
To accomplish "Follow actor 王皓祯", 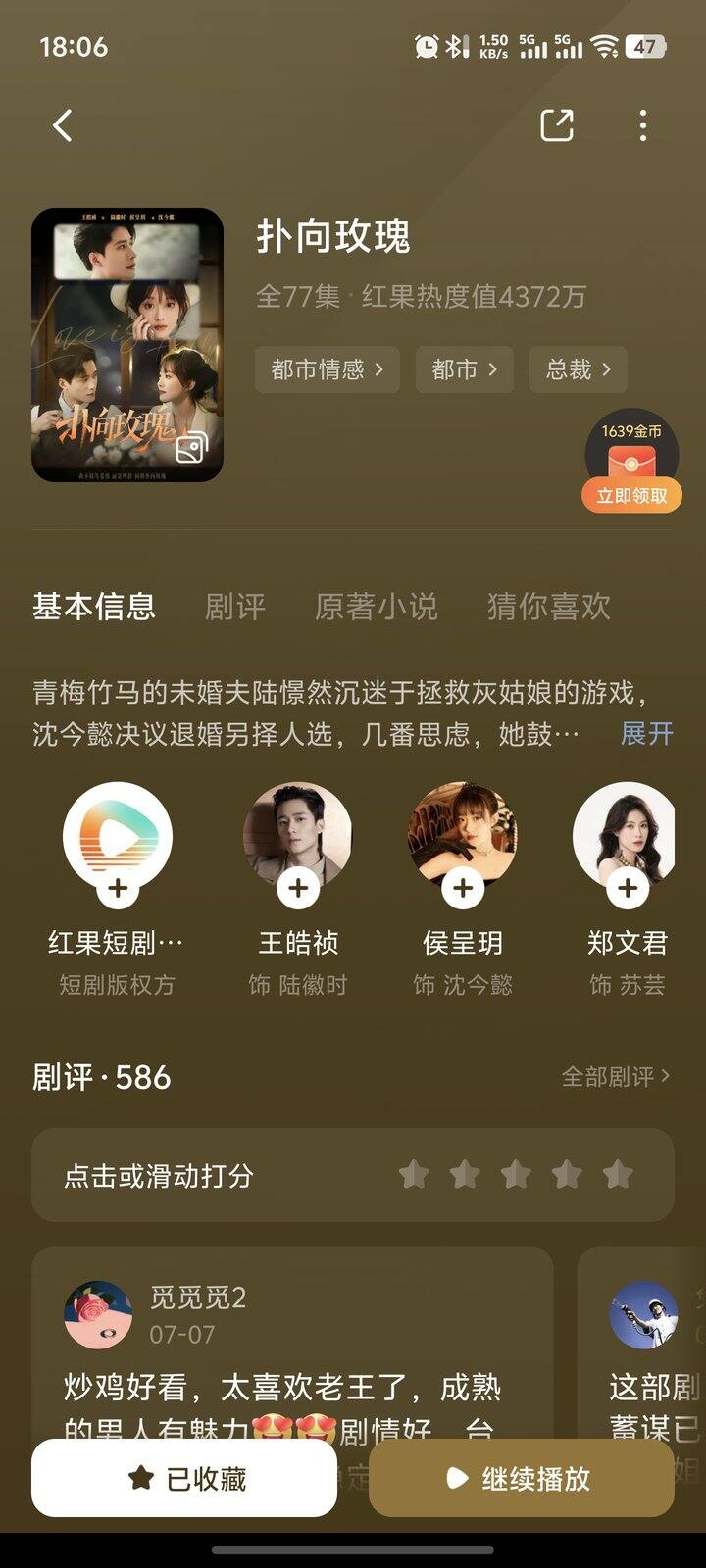I will [298, 889].
